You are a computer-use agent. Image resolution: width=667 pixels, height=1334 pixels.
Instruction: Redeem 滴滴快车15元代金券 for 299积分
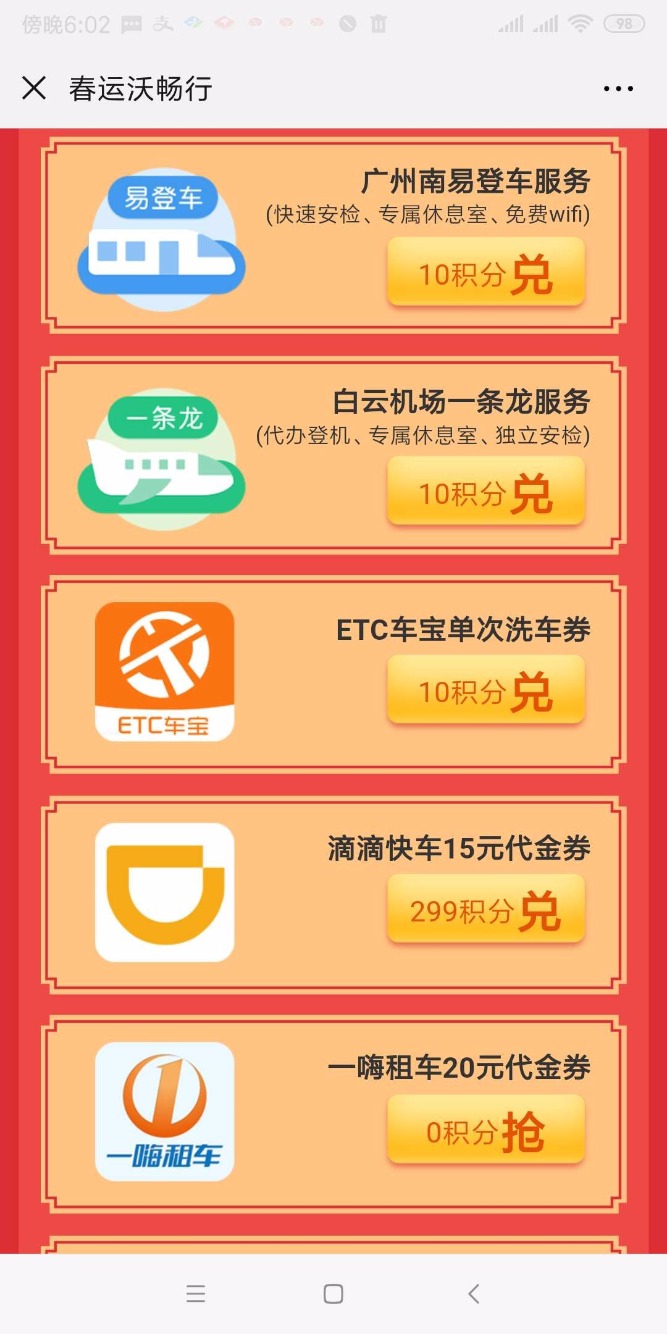(485, 909)
